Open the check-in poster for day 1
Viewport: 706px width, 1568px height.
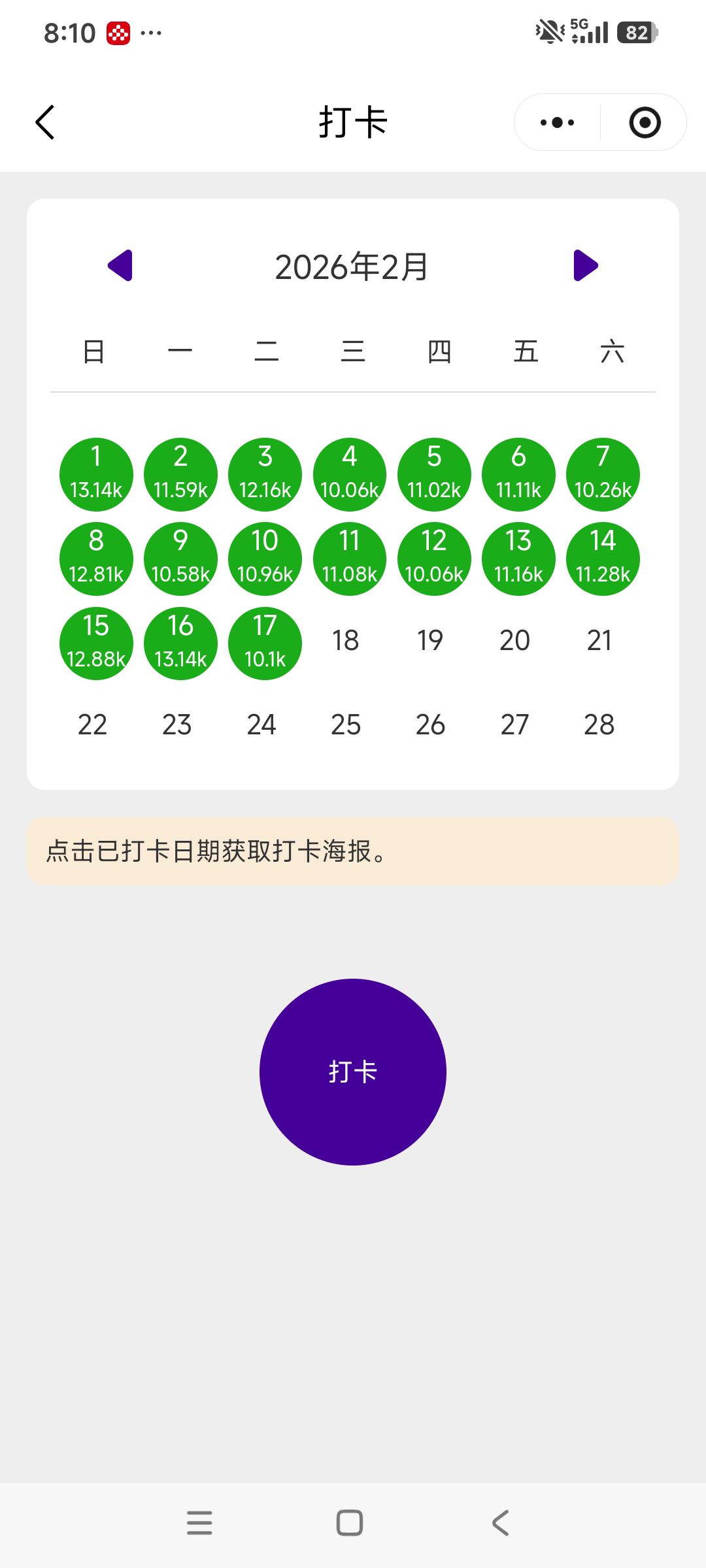click(96, 474)
